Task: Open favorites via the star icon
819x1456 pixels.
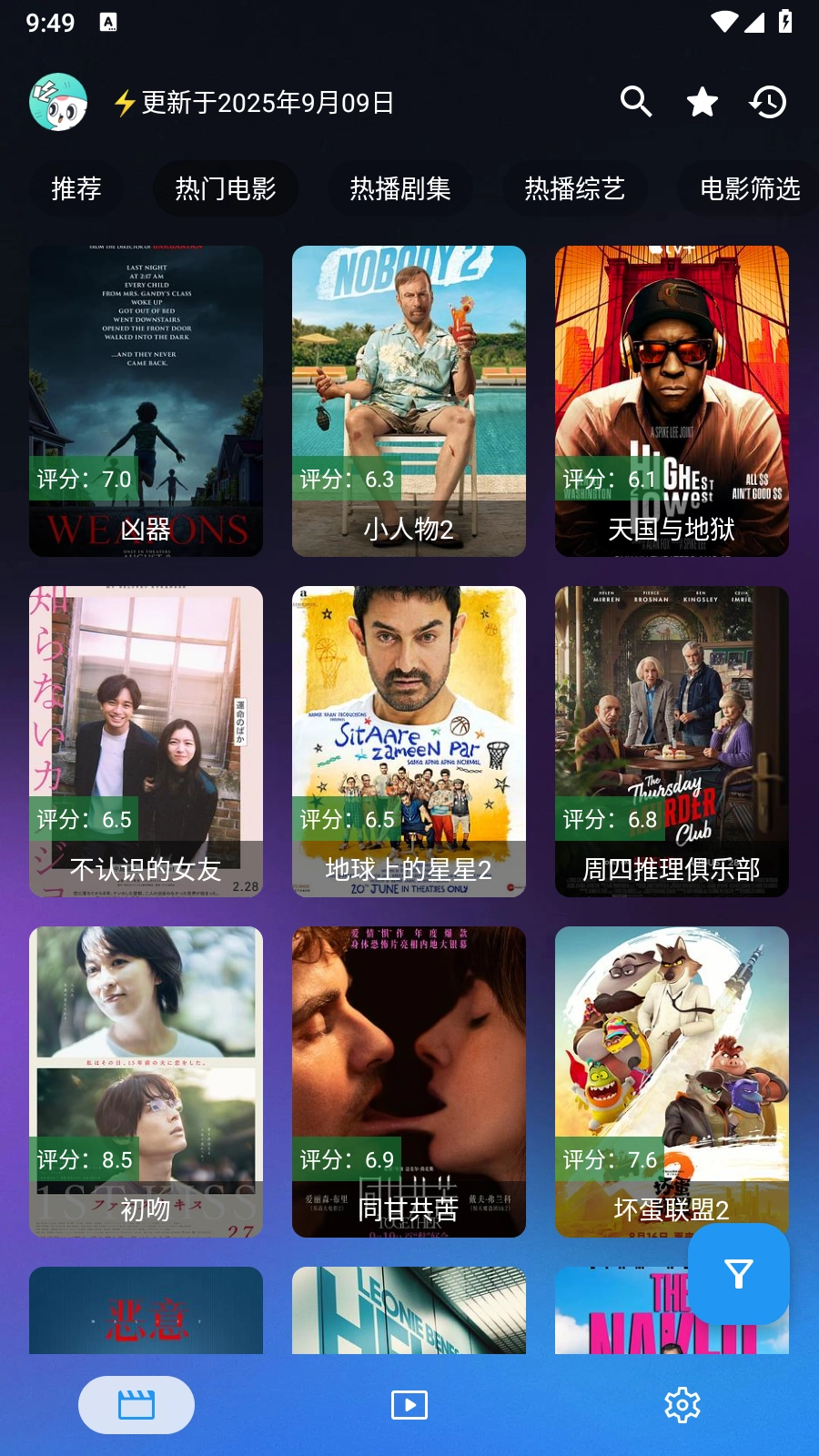Action: [702, 102]
